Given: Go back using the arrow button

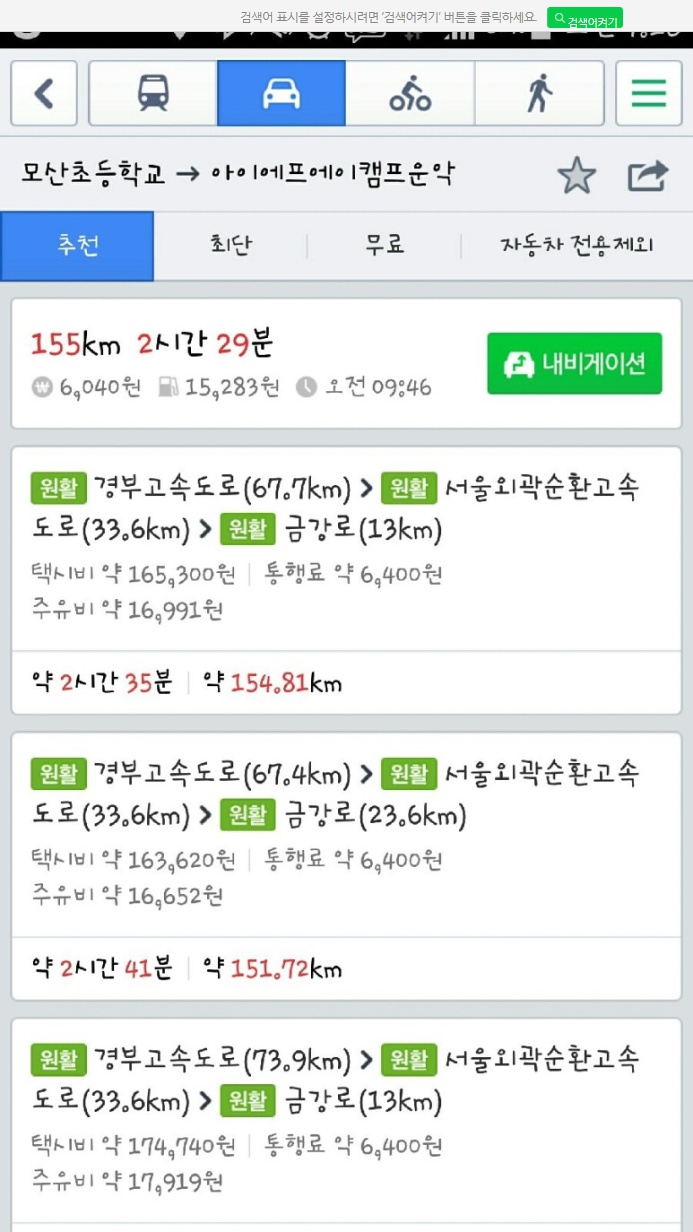Looking at the screenshot, I should (x=44, y=93).
